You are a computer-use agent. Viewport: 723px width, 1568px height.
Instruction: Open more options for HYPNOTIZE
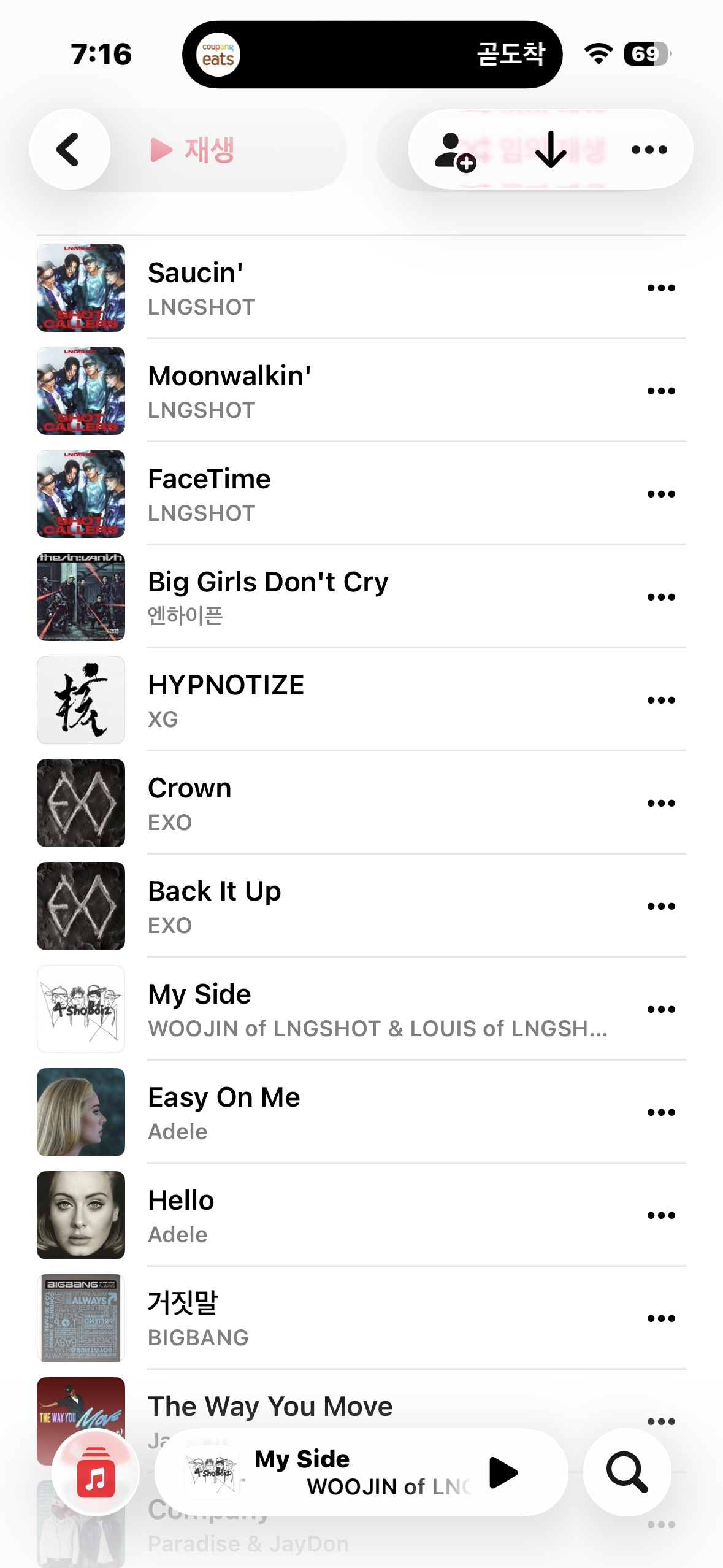tap(661, 701)
